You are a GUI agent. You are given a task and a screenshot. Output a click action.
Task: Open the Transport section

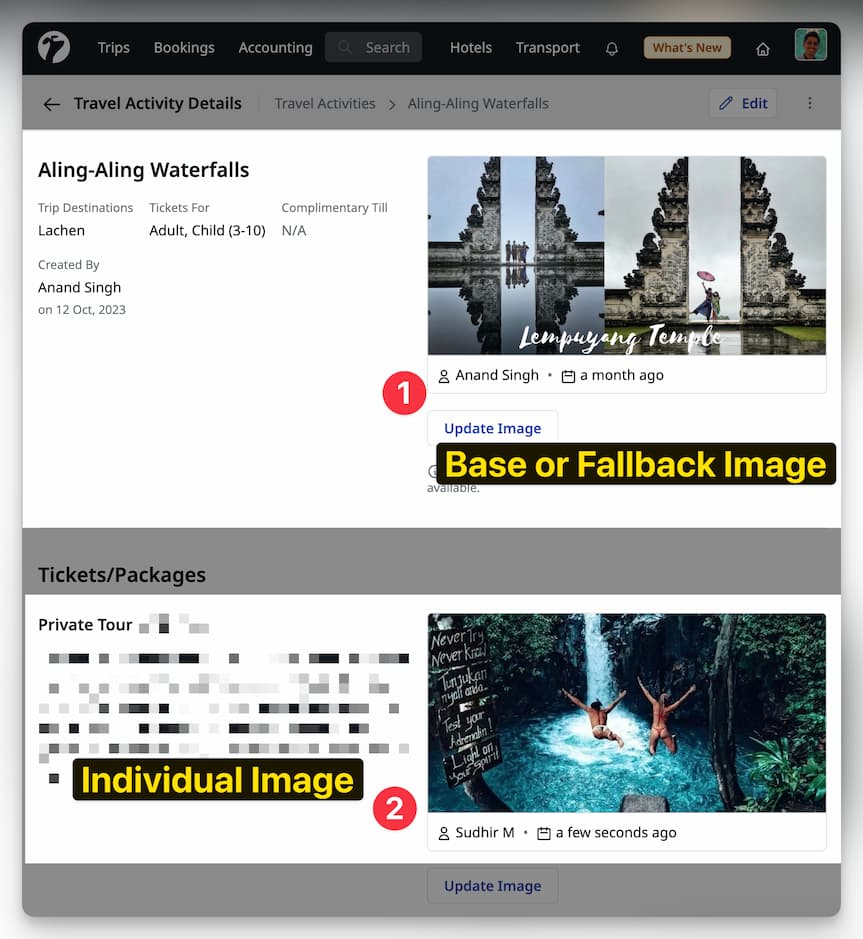tap(547, 47)
